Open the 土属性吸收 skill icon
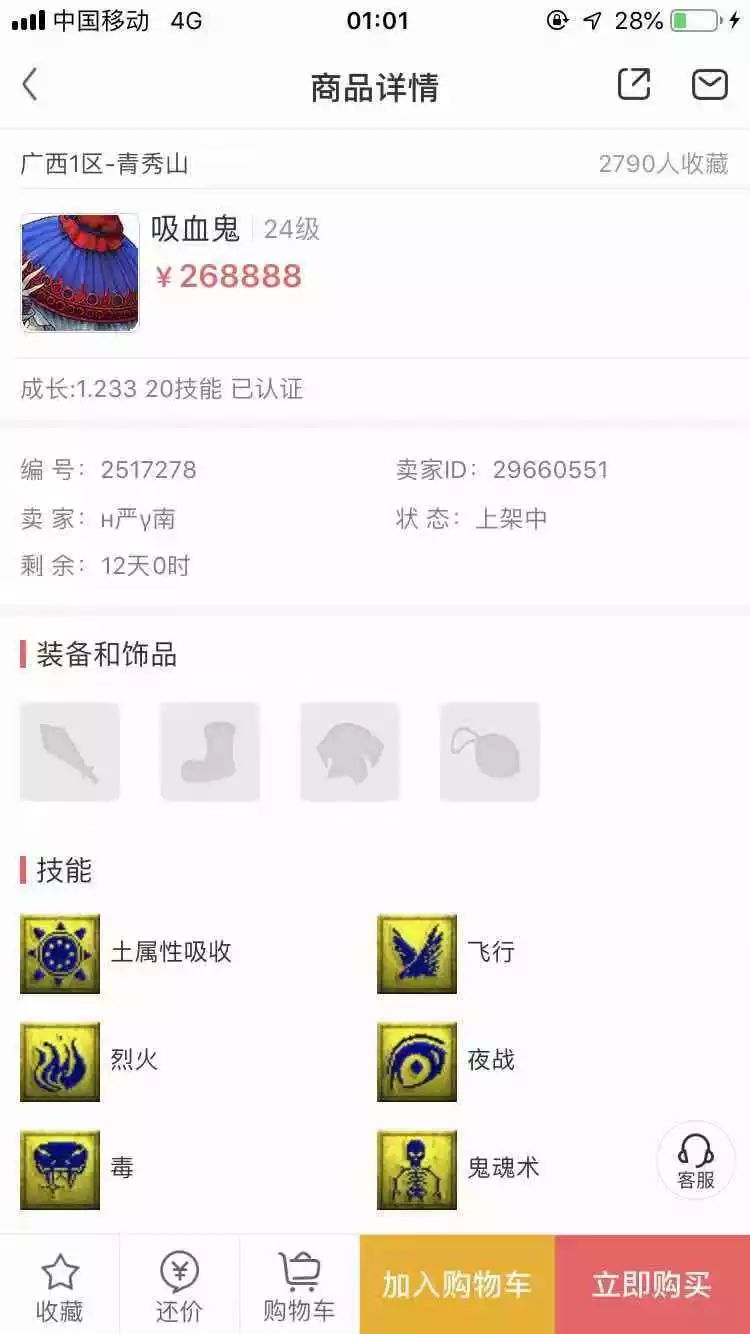This screenshot has height=1334, width=750. (x=60, y=953)
